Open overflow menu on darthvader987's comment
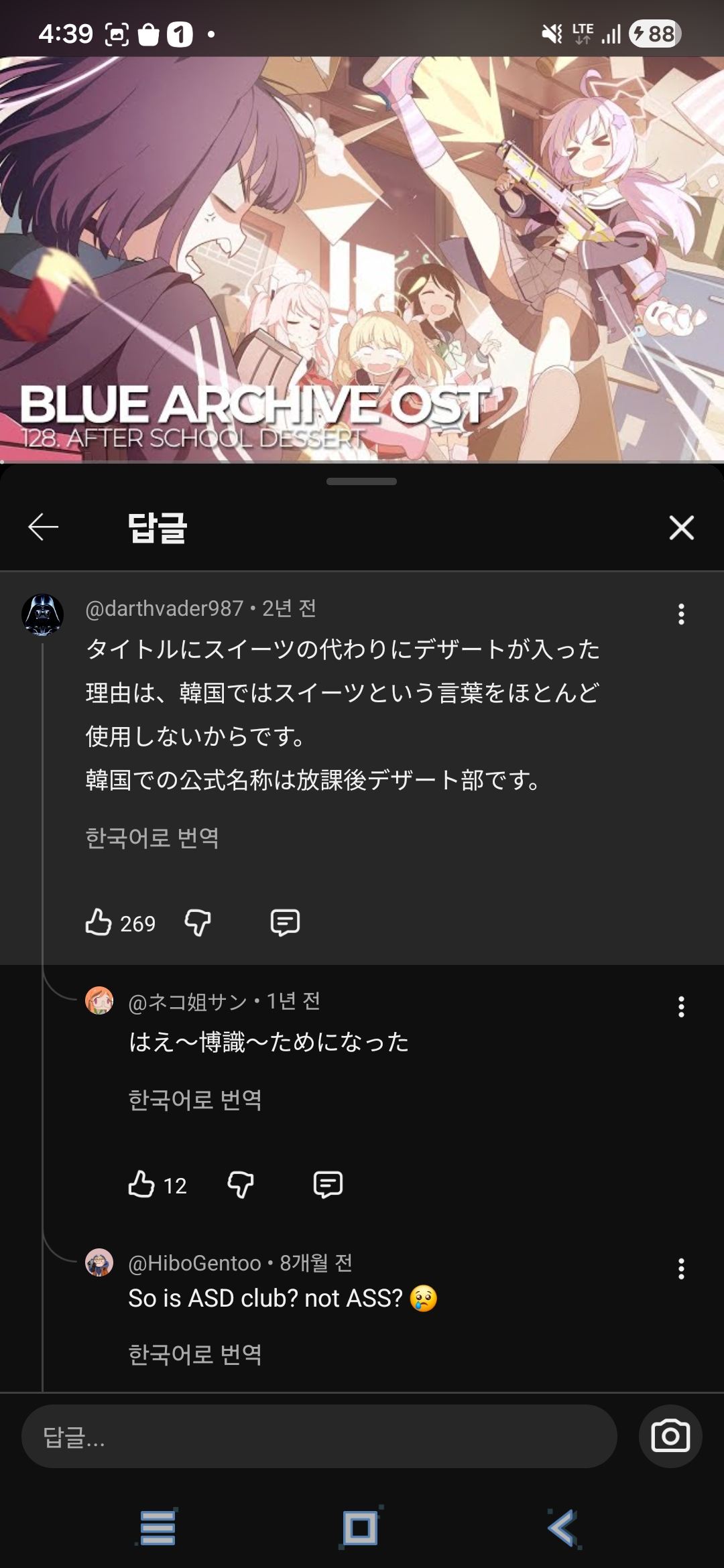 (x=681, y=614)
